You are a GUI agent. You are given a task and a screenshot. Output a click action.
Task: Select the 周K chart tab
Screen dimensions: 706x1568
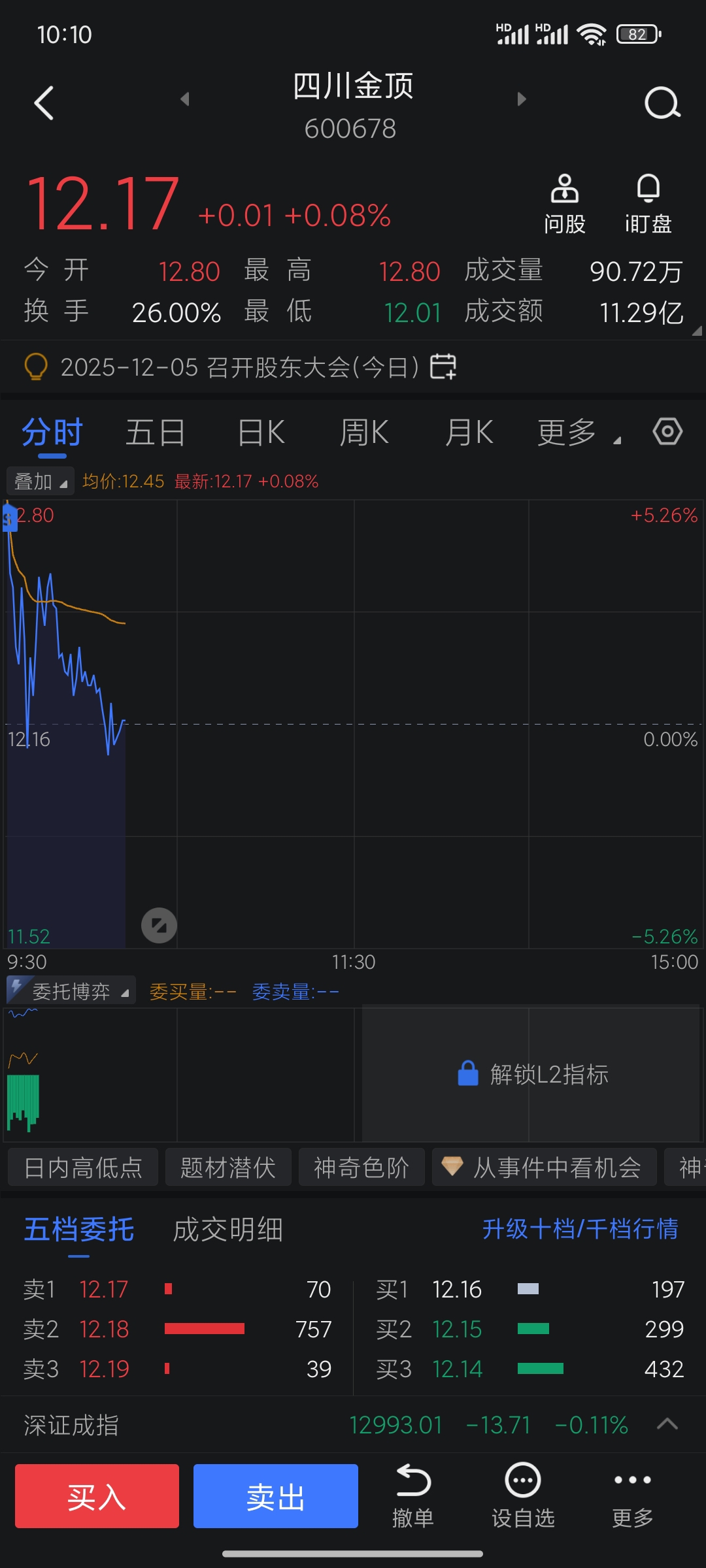tap(365, 433)
